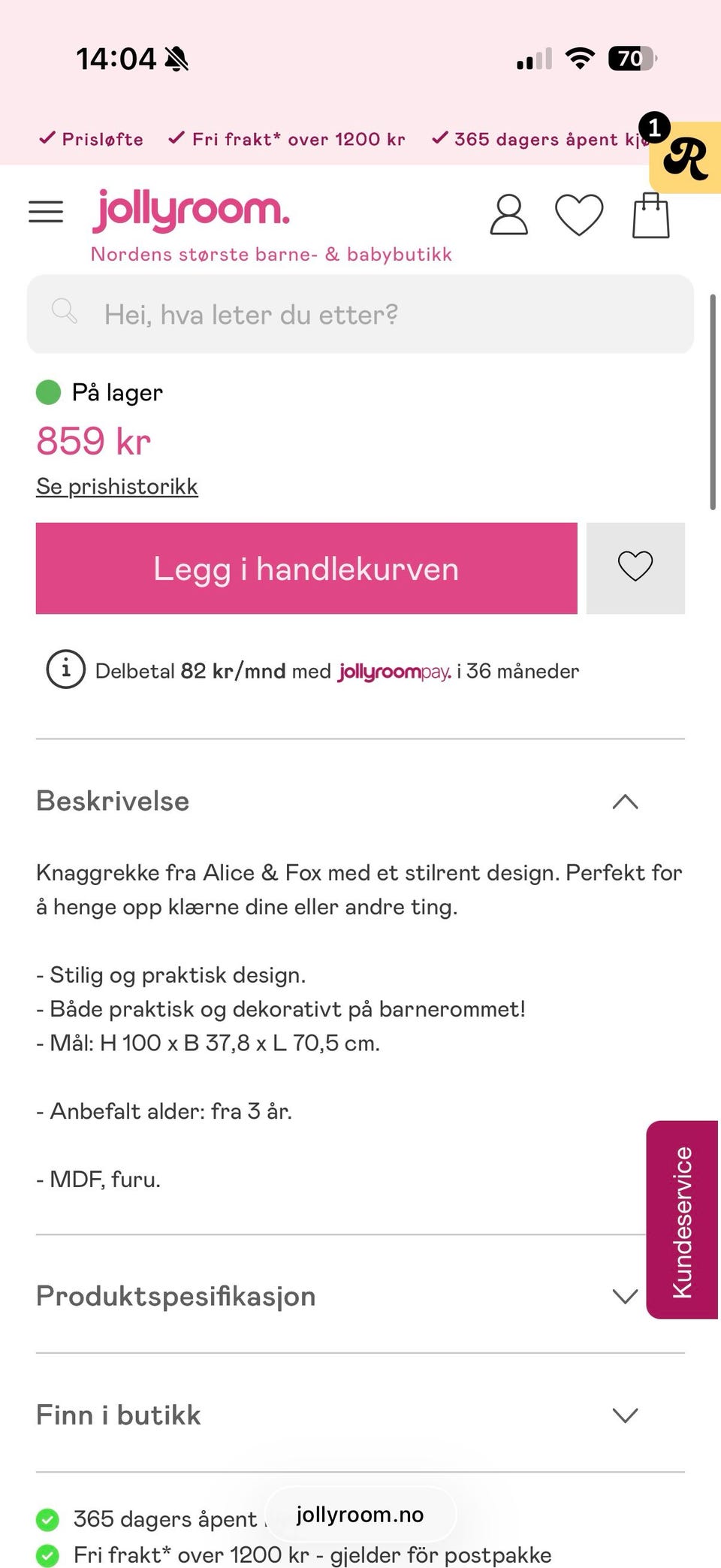Open the Kundeservice side tab
This screenshot has height=1568, width=721.
683,1213
